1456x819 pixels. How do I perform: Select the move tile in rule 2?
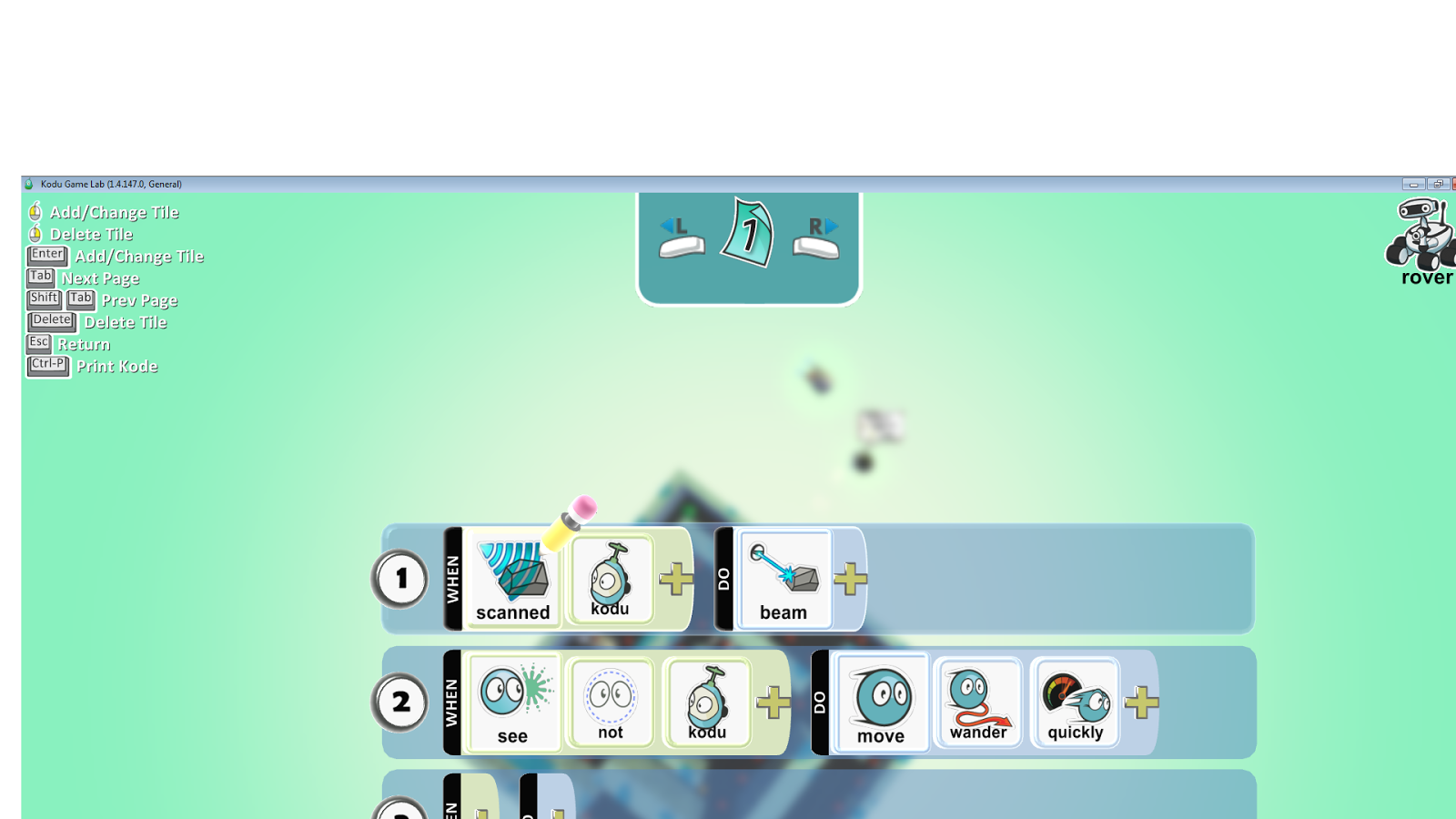coord(881,703)
